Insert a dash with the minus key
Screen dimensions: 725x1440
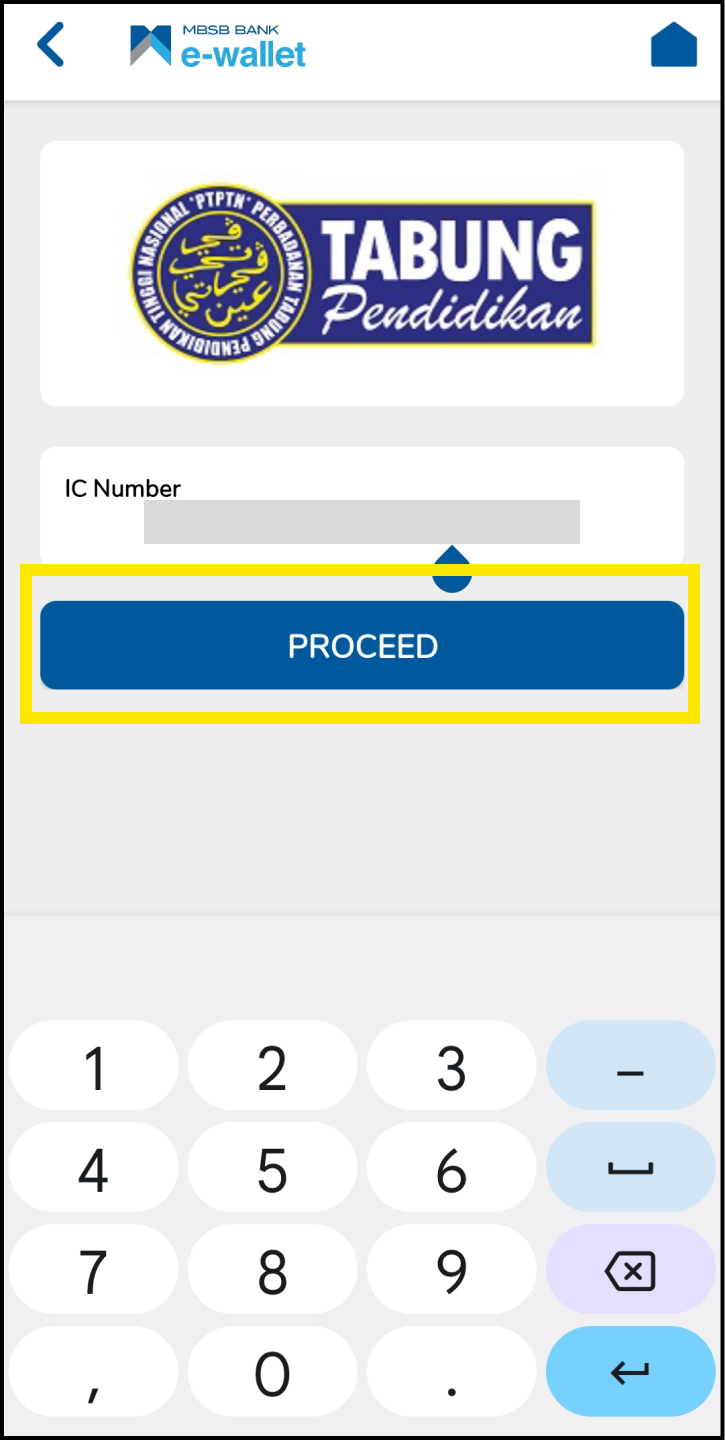[630, 1066]
